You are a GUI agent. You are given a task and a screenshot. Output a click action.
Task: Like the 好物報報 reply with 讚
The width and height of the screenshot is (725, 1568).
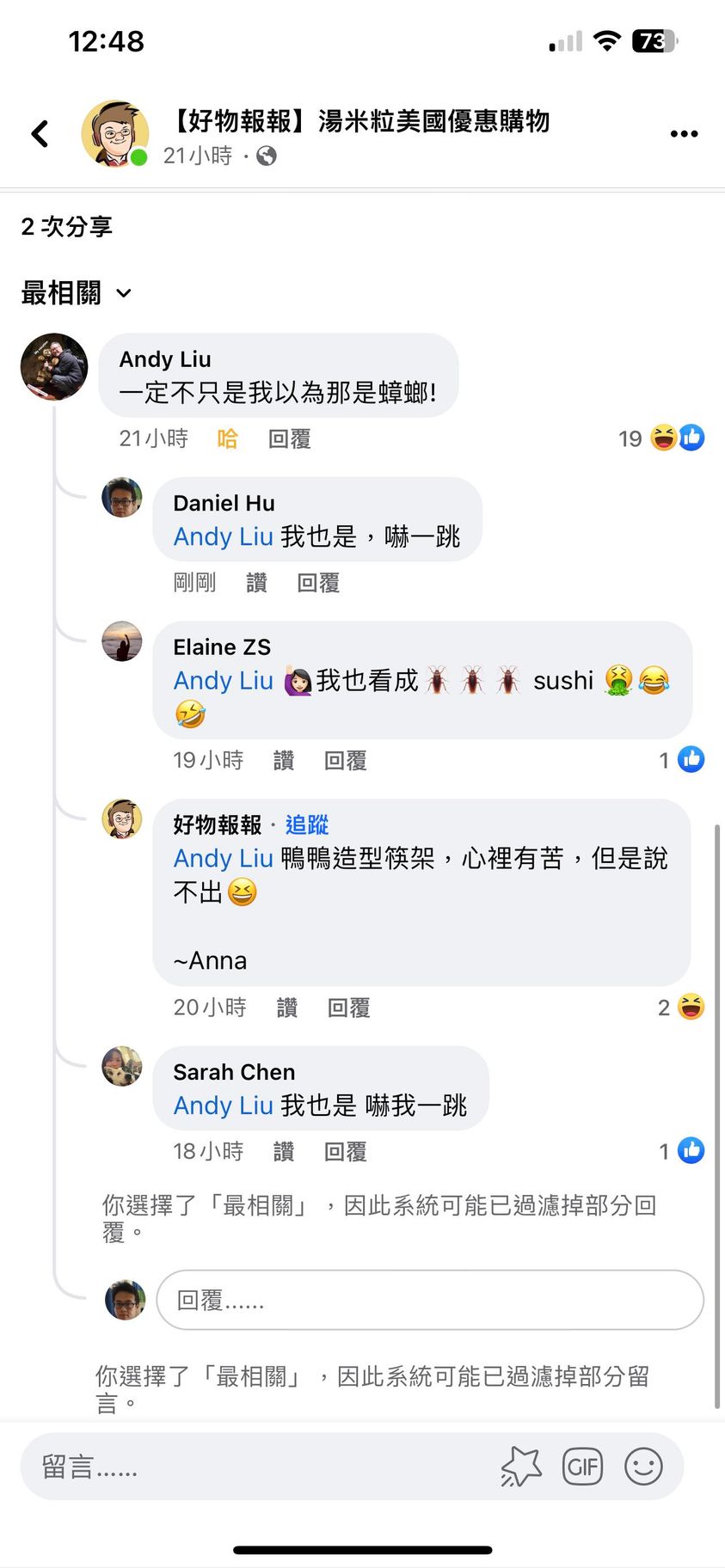click(286, 1008)
